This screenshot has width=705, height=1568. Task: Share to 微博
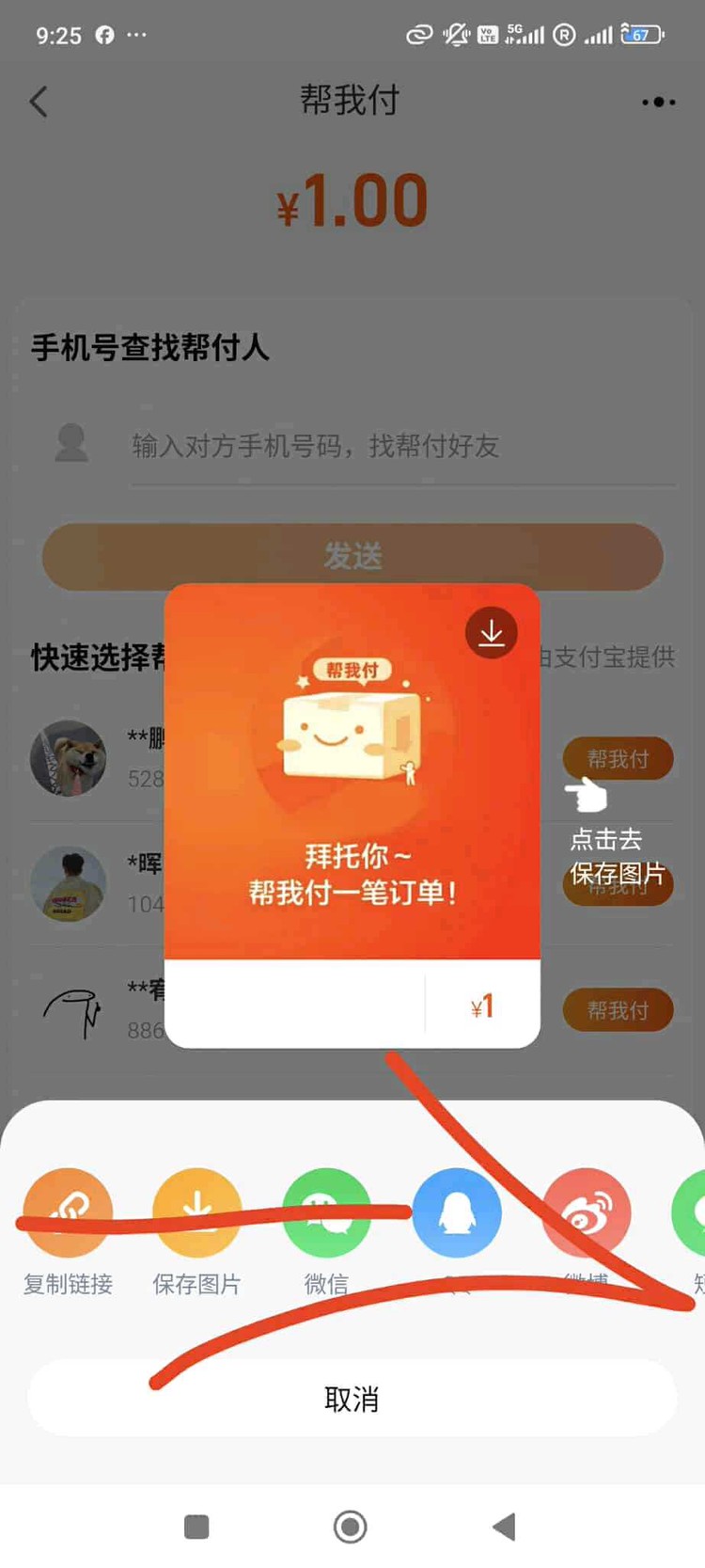[587, 1213]
